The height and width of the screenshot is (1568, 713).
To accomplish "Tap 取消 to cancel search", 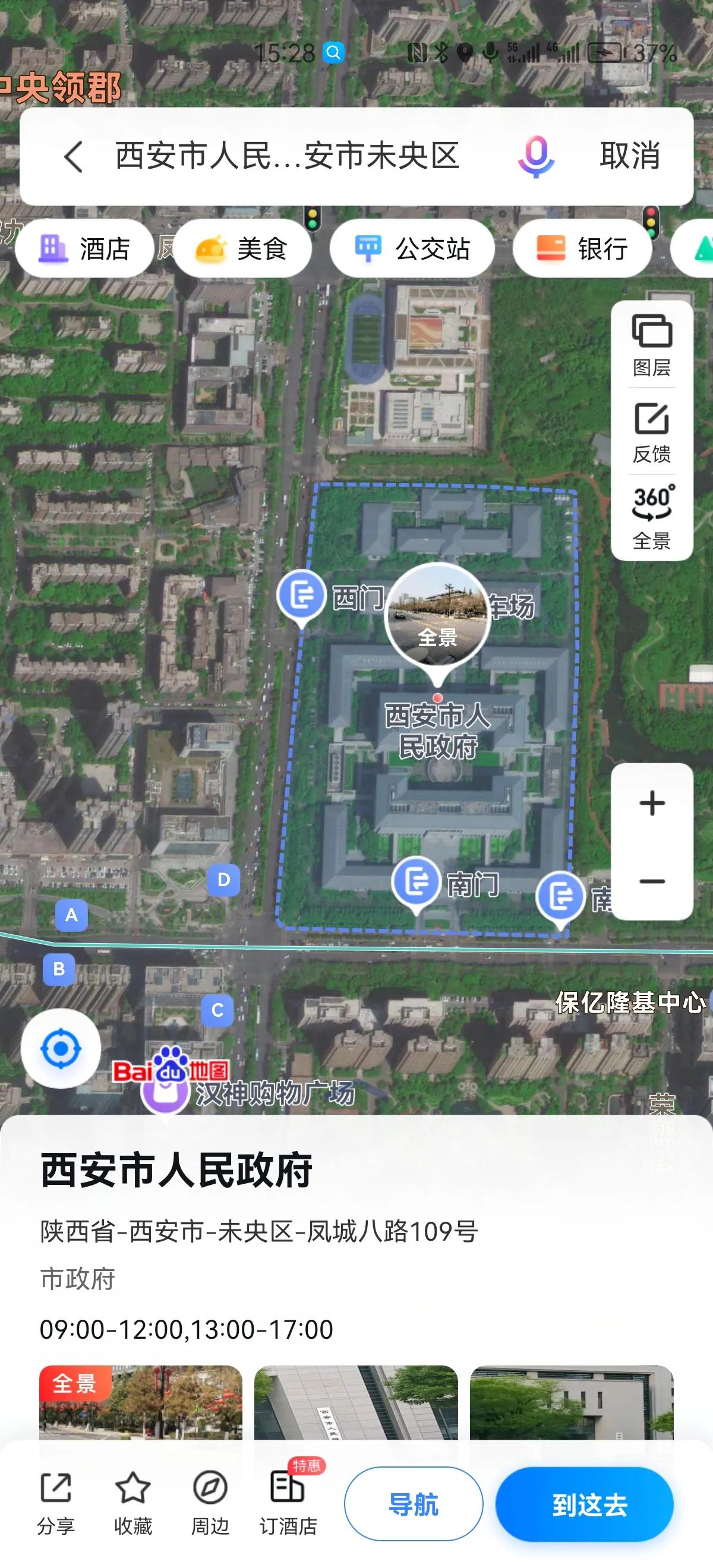I will click(630, 156).
